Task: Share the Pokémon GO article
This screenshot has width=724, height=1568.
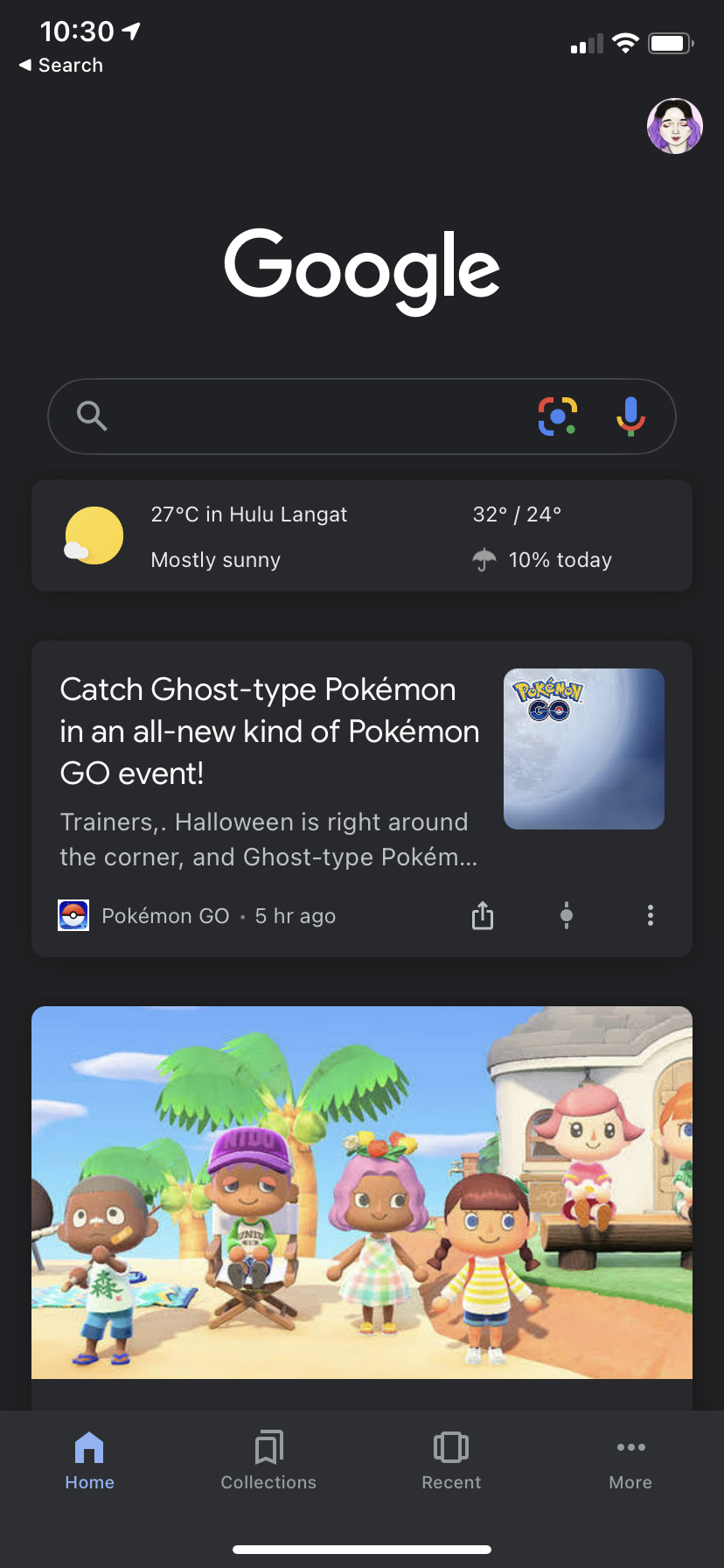Action: point(483,916)
